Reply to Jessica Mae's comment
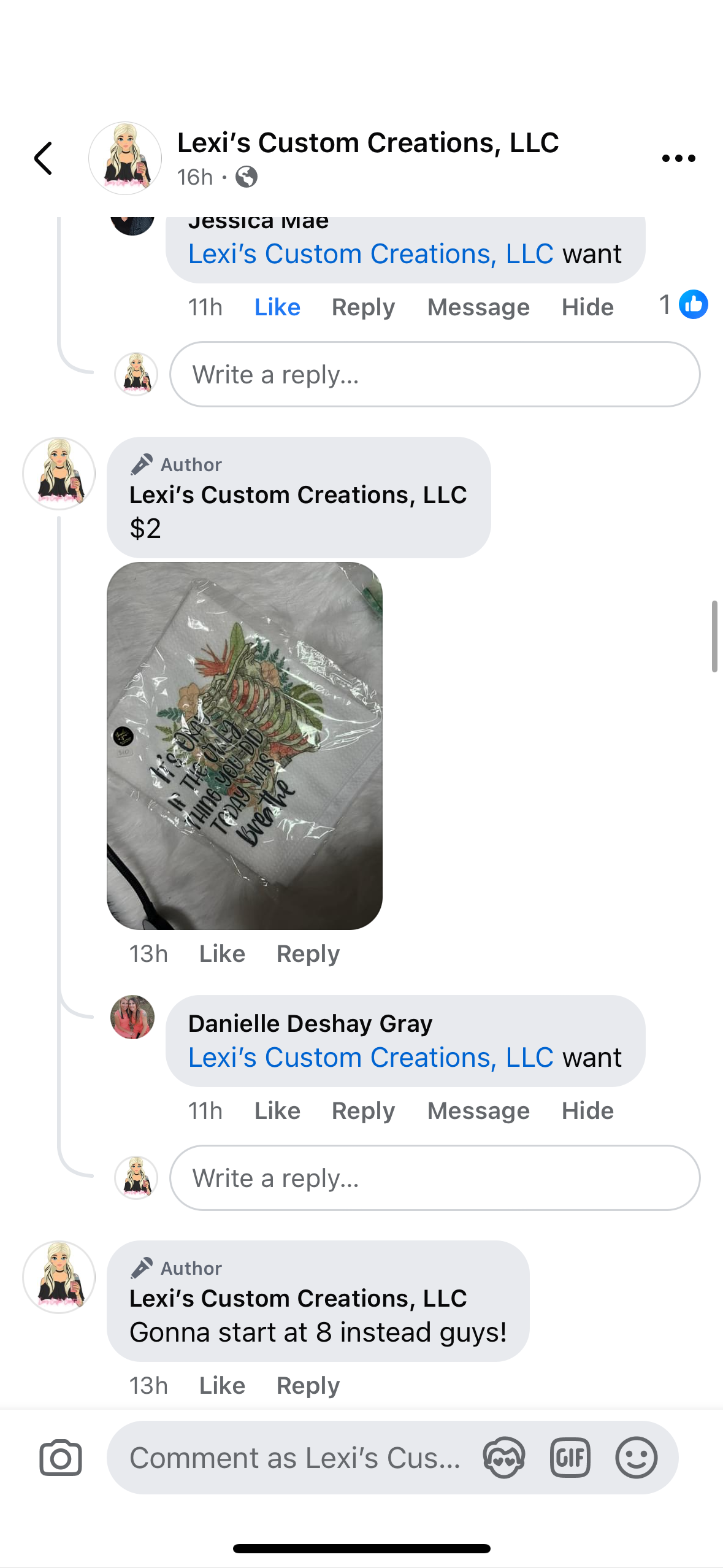This screenshot has height=1568, width=723. pos(363,307)
